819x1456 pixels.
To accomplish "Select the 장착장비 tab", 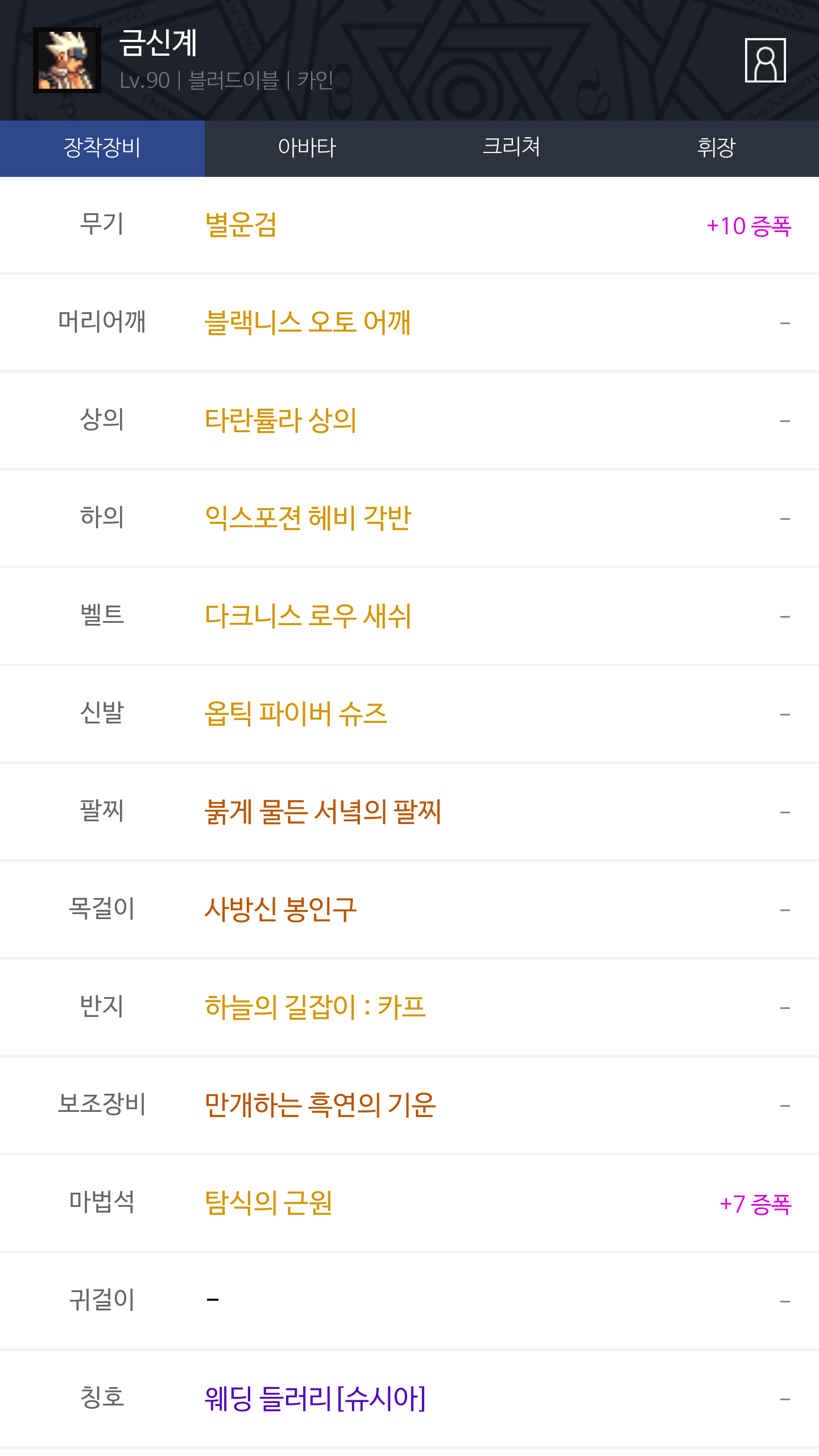I will point(102,148).
